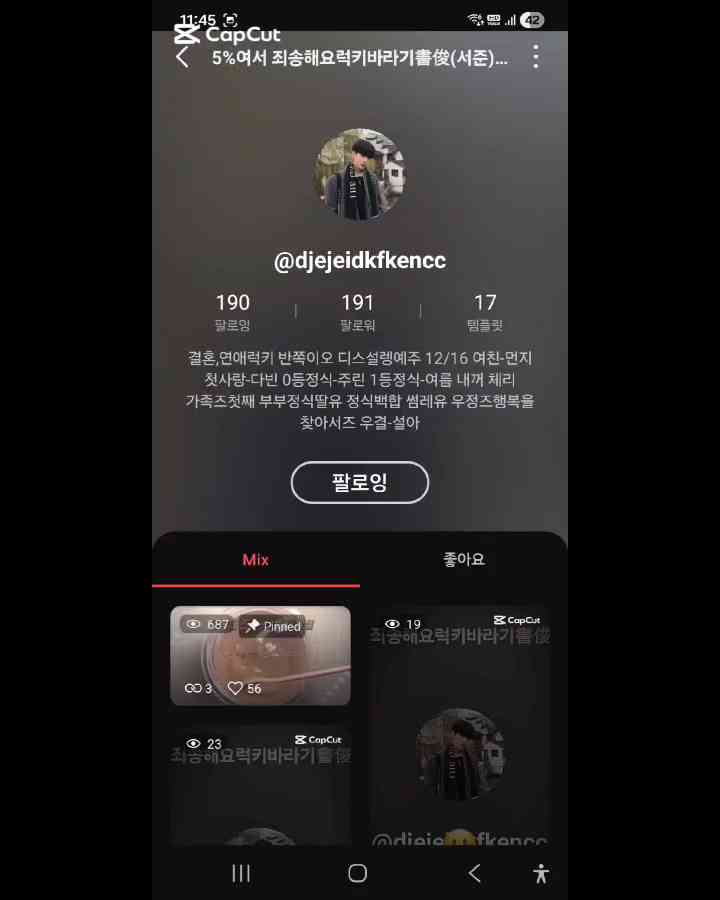Open the 191 팔로워 list

tap(357, 311)
